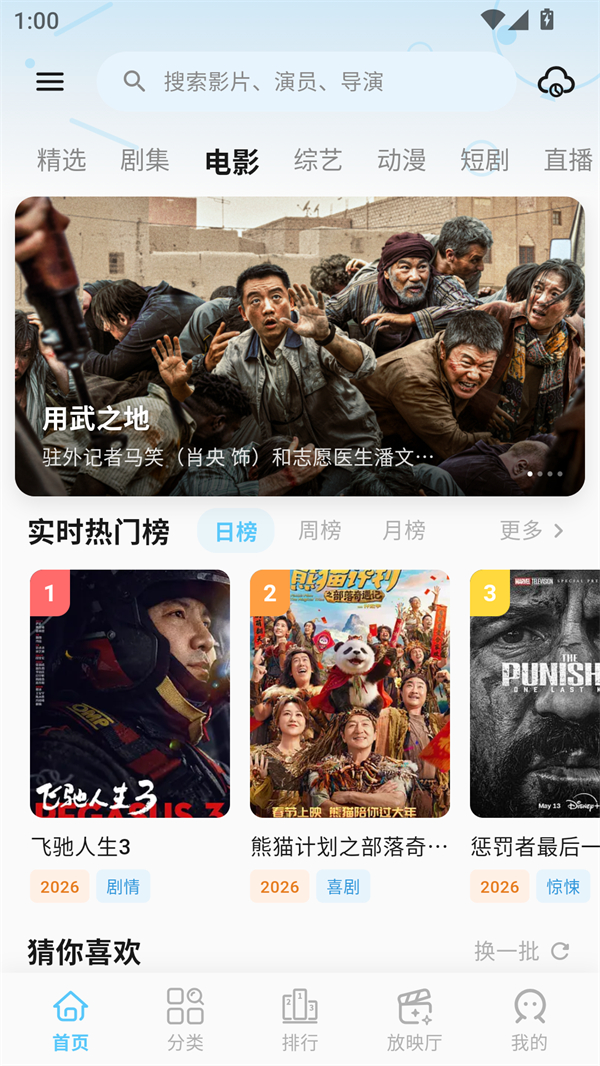The height and width of the screenshot is (1066, 600).
Task: Open the hamburger drawer menu
Action: 50,82
